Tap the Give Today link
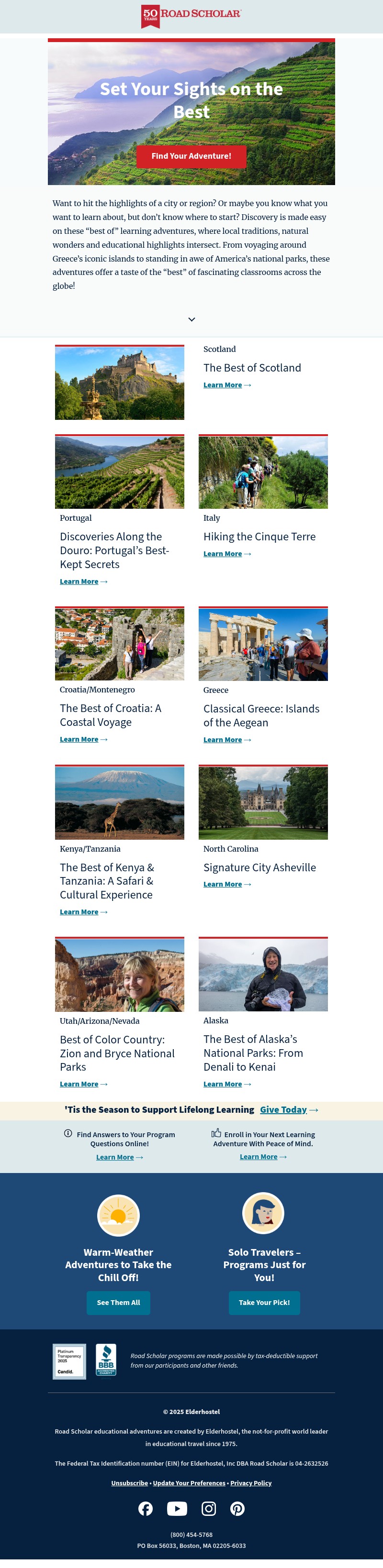This screenshot has height=1568, width=383. point(283,1110)
